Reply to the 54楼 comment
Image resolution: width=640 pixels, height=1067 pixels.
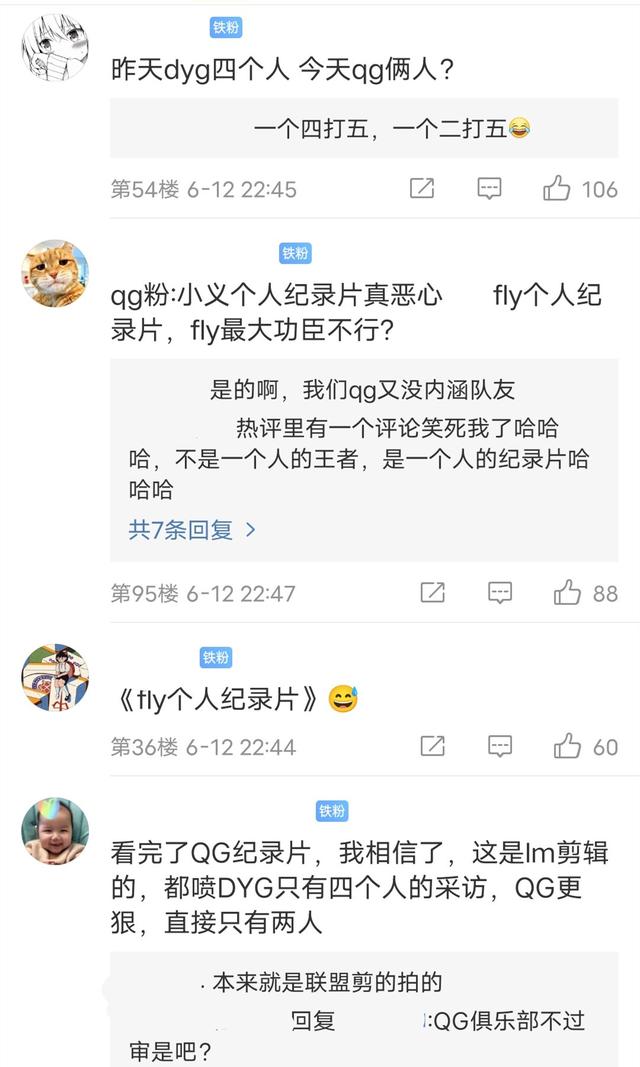489,188
